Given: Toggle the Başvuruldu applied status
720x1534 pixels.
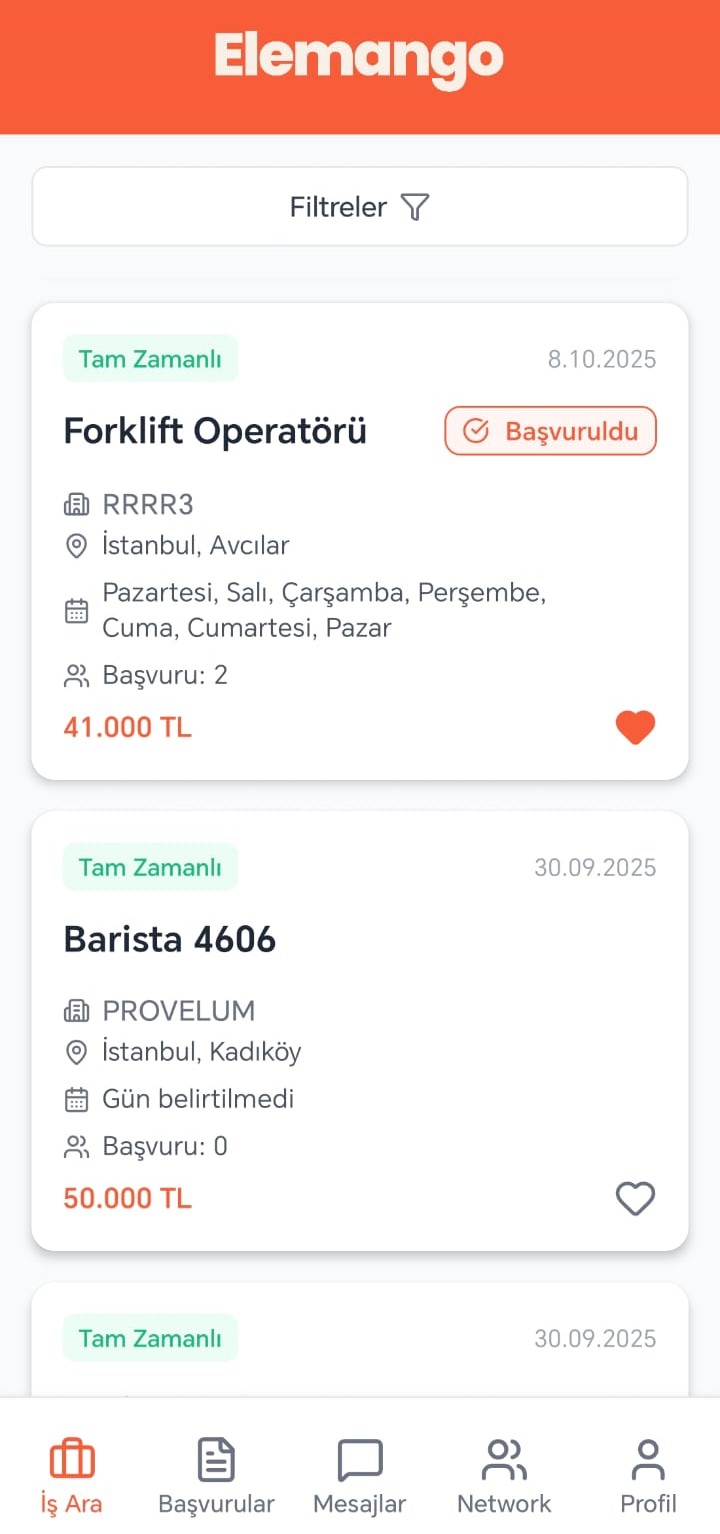Looking at the screenshot, I should pyautogui.click(x=550, y=430).
